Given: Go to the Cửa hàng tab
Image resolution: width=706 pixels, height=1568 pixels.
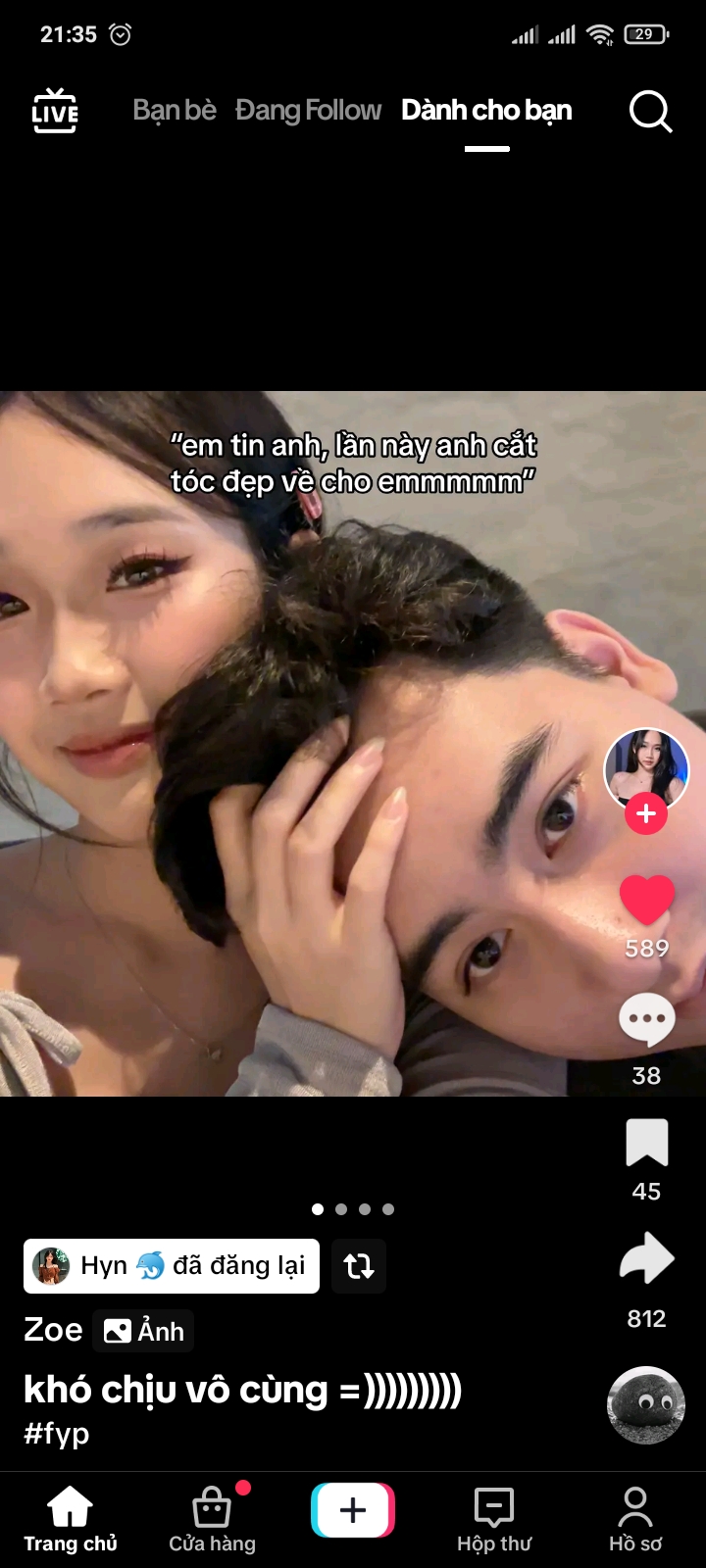Looking at the screenshot, I should [x=212, y=1518].
